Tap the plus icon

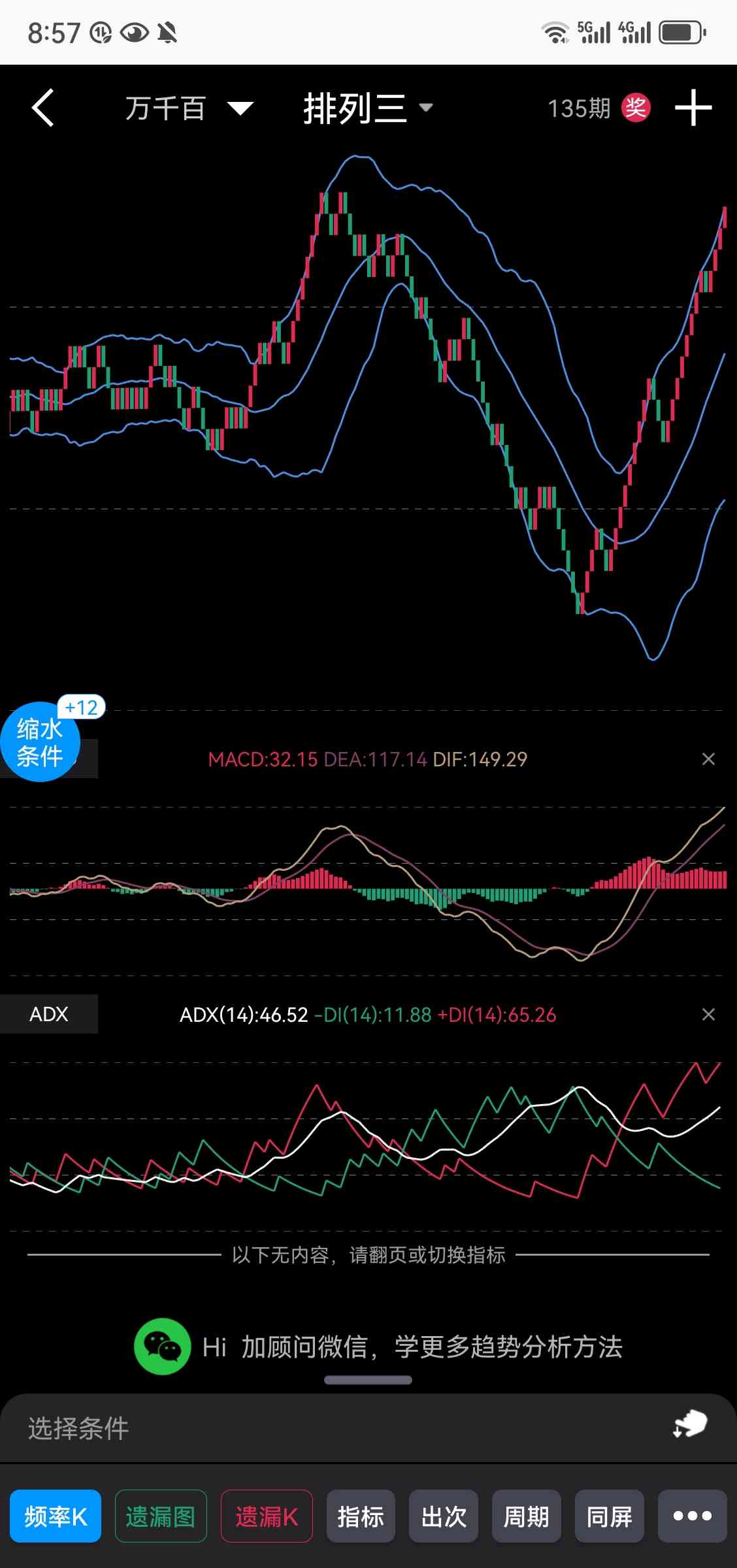click(693, 108)
